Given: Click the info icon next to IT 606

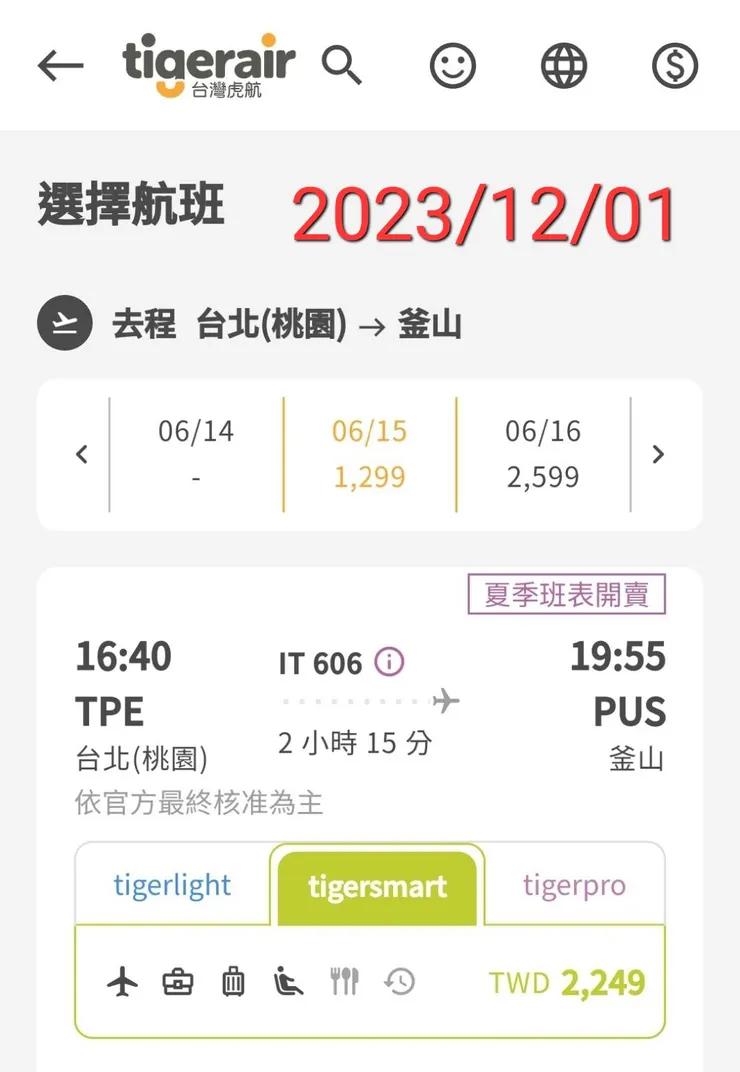Looking at the screenshot, I should 388,662.
